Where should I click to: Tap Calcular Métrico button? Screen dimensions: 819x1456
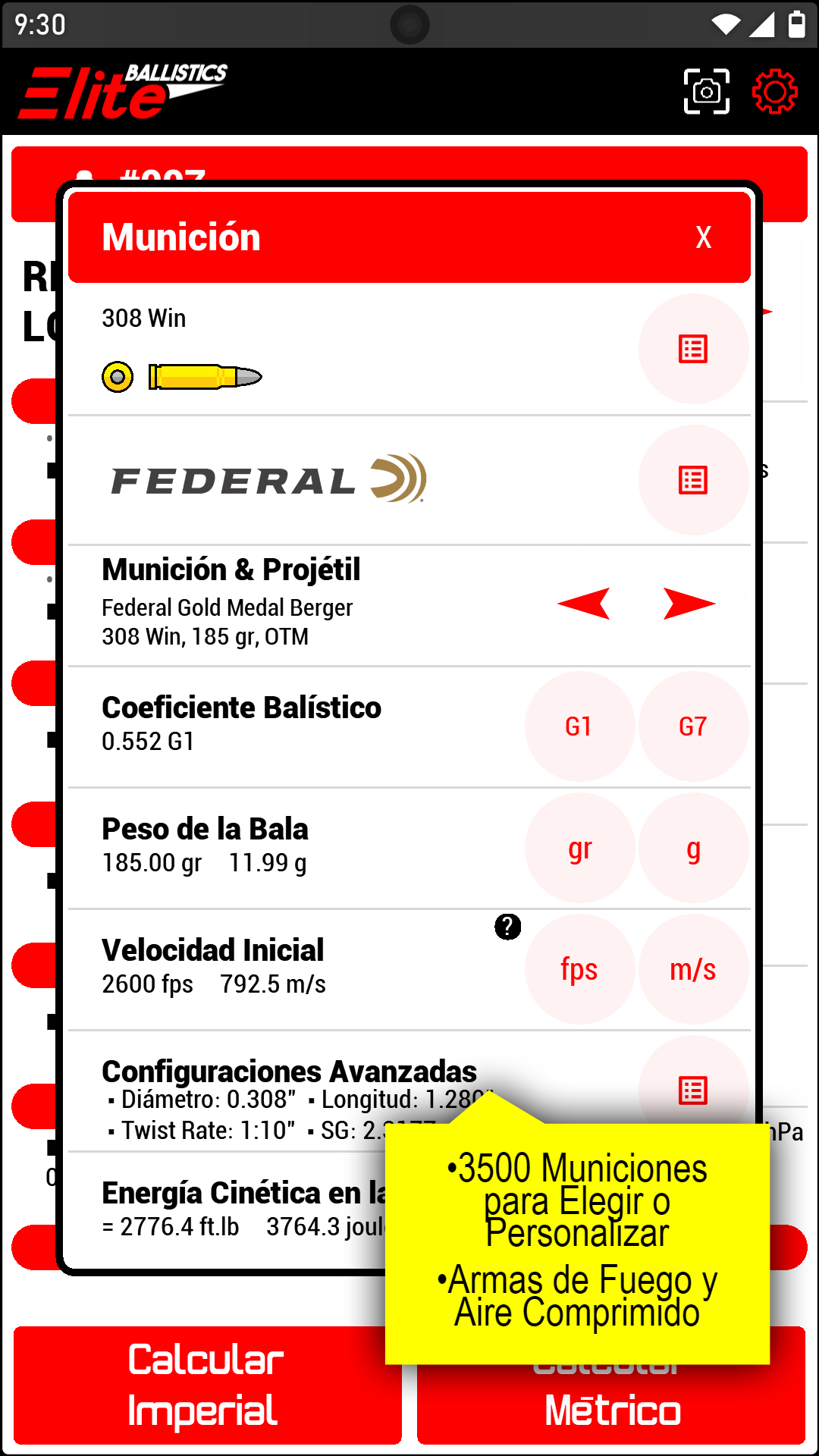pyautogui.click(x=611, y=1410)
